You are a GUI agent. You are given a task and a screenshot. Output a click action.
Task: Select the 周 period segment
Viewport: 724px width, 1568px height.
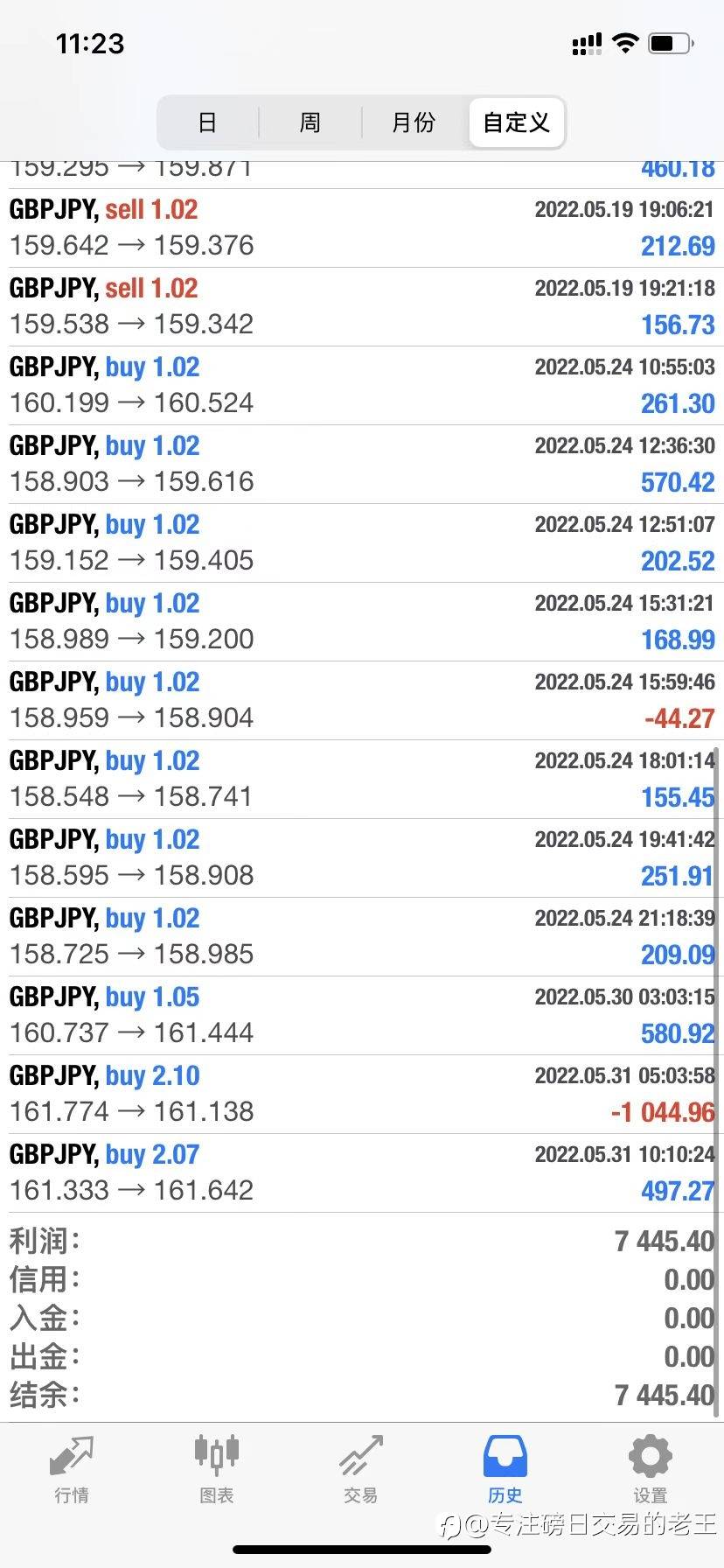coord(310,122)
